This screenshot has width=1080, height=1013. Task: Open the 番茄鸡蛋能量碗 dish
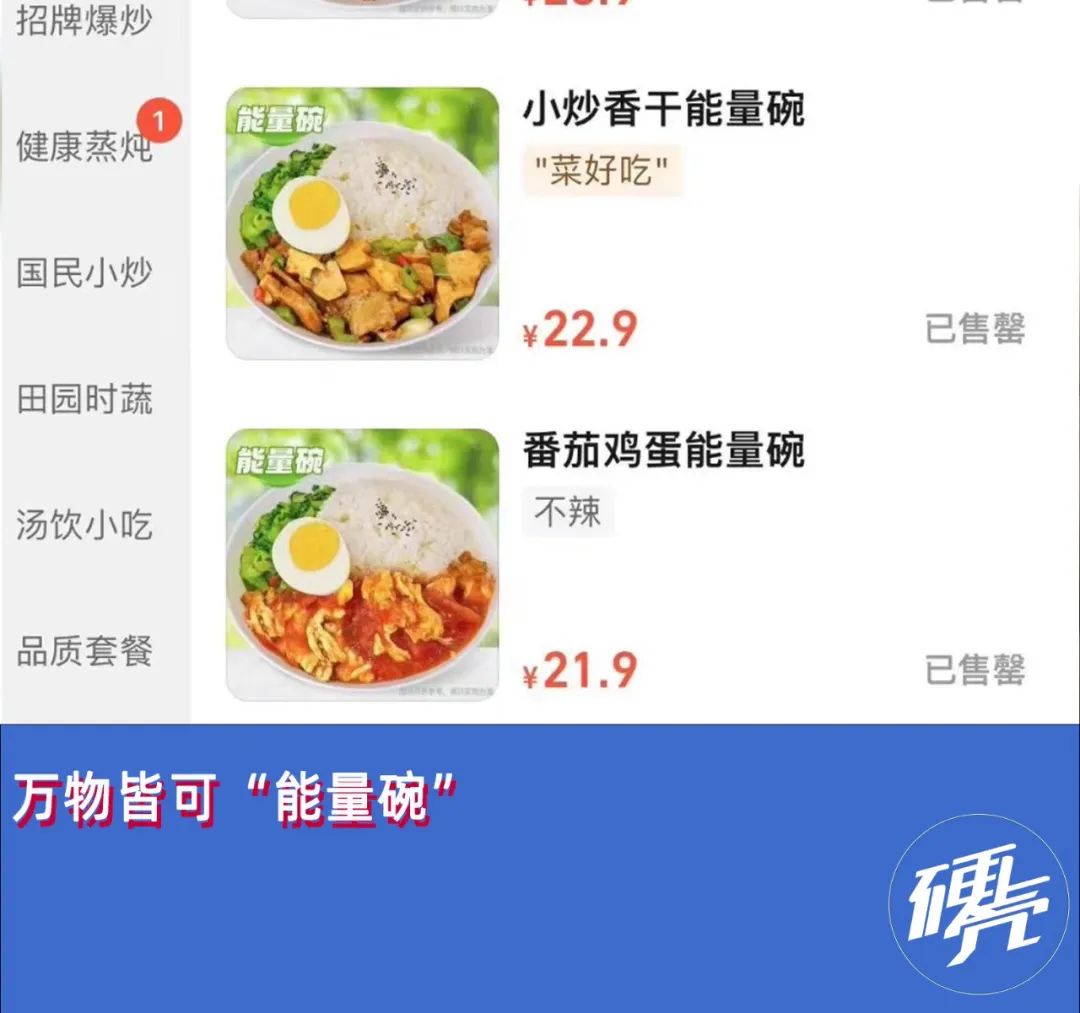click(663, 451)
